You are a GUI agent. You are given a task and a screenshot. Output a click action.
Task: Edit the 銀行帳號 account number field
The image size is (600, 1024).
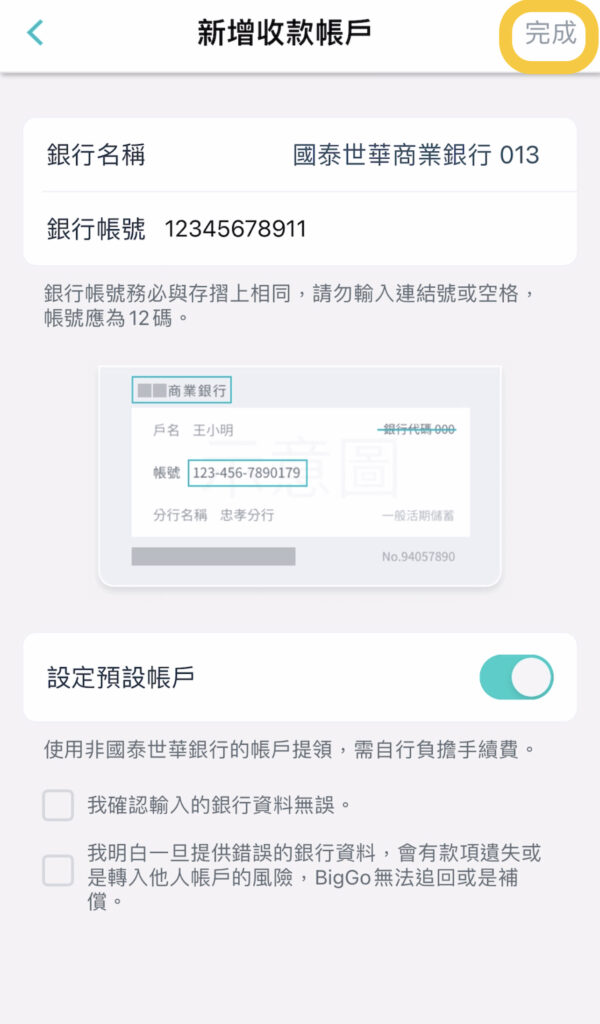tap(300, 229)
